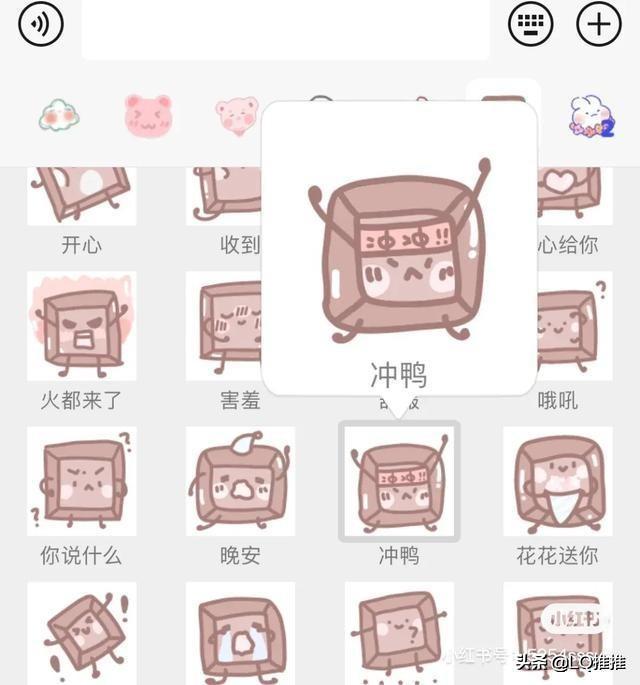This screenshot has height=685, width=640.
Task: Select the pink bear face sticker pack
Action: (x=149, y=115)
